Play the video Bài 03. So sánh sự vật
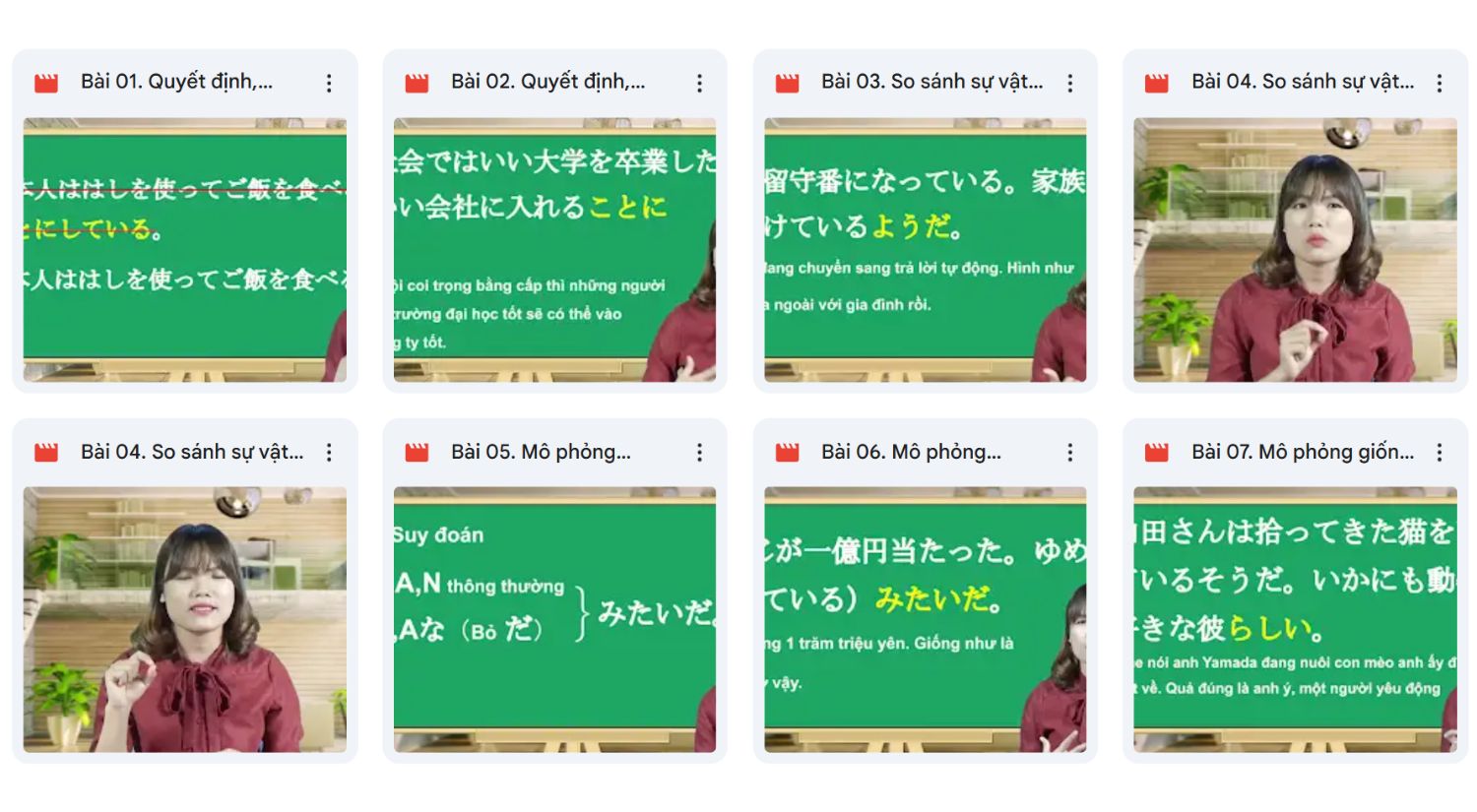Screen dimensions: 1477x812 point(925,249)
